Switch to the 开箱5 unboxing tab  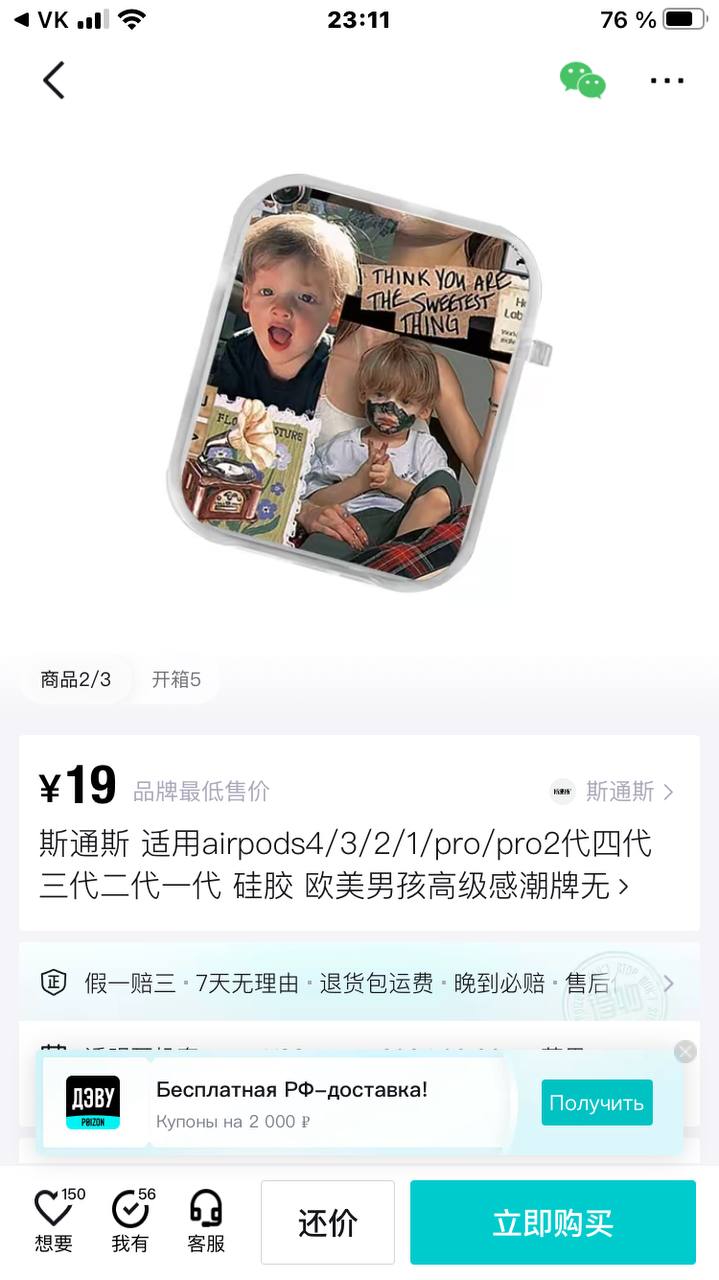[x=176, y=680]
